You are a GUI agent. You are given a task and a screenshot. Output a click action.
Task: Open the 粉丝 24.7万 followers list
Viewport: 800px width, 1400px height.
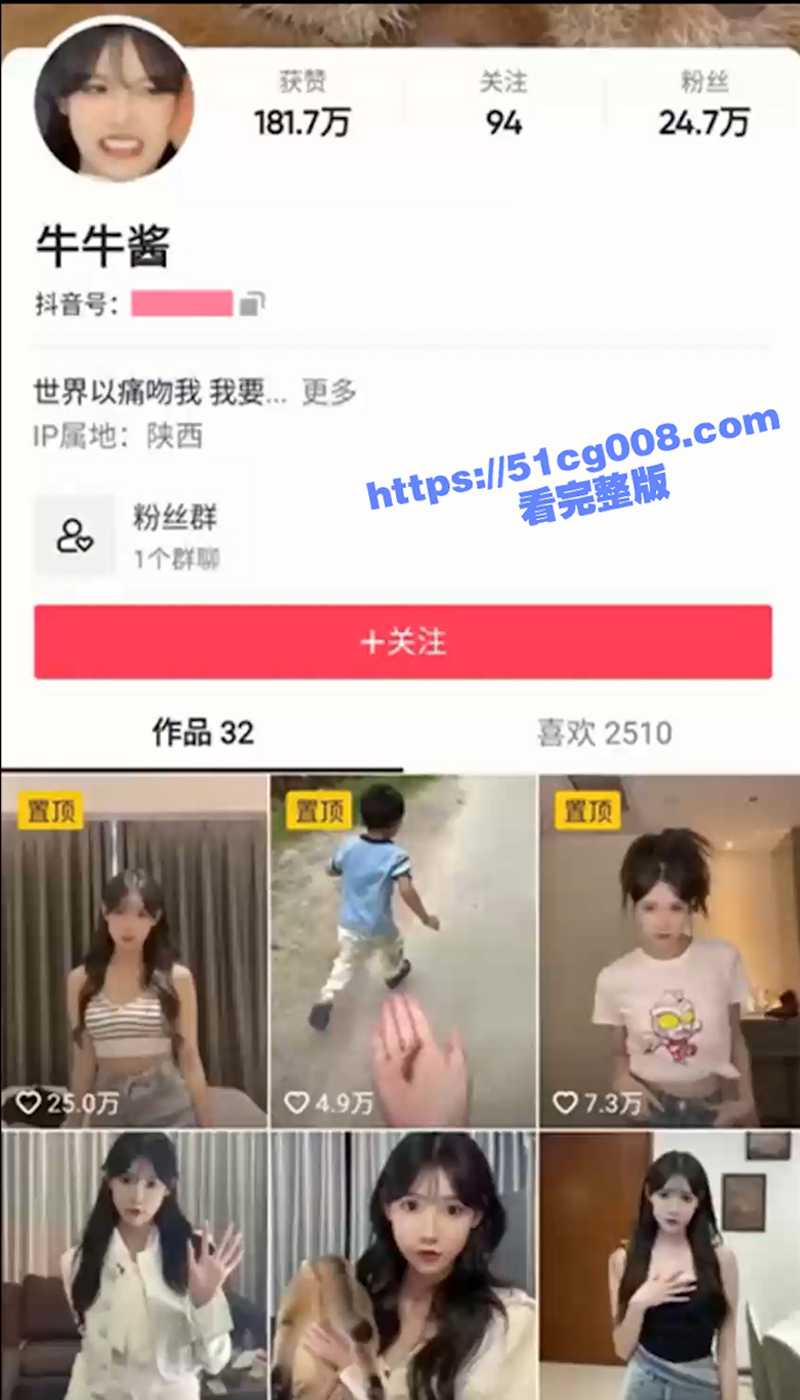pos(703,105)
